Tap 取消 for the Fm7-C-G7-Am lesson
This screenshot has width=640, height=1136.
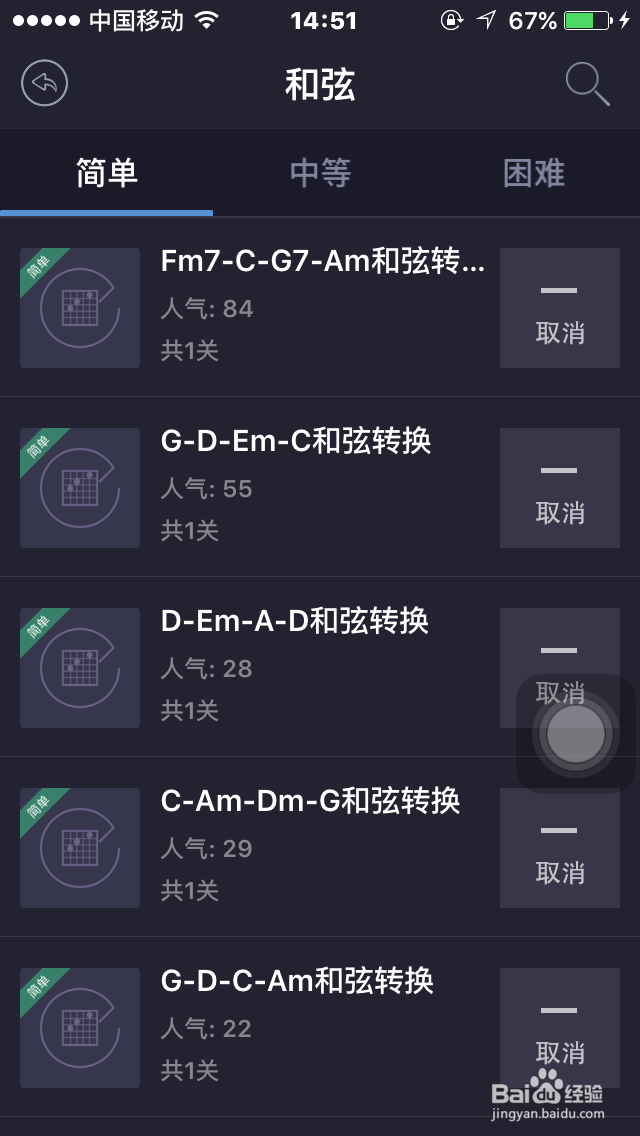coord(560,308)
